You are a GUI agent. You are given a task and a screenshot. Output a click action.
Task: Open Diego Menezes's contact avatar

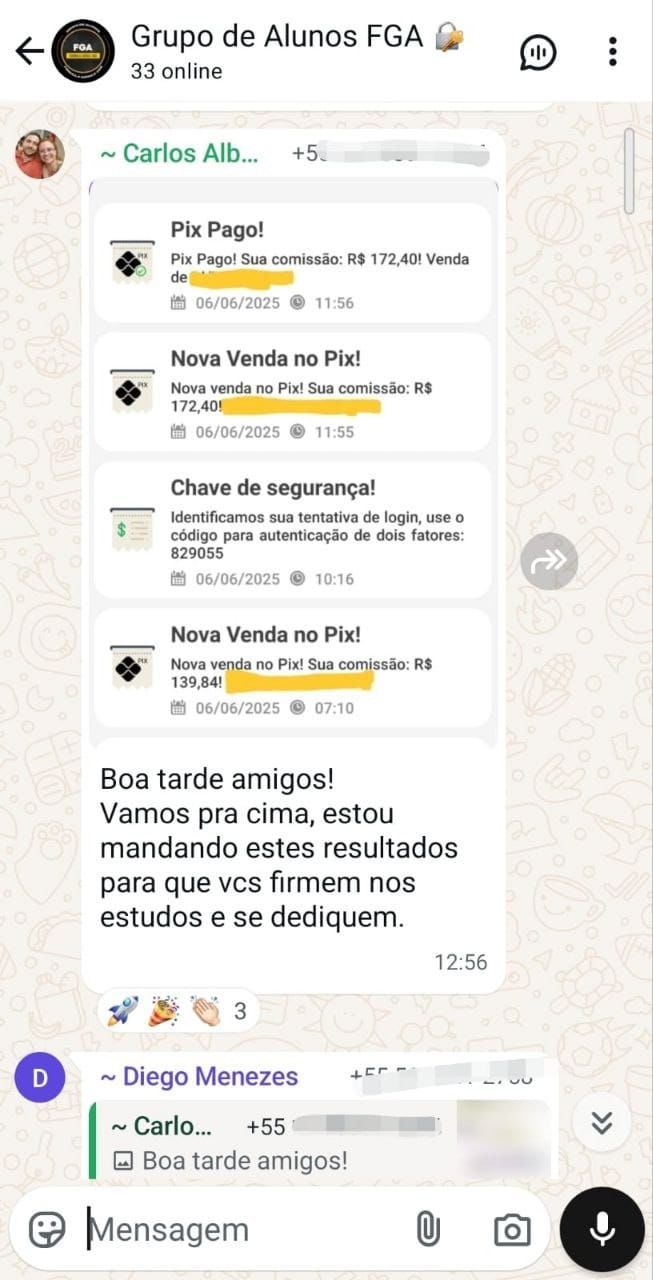tap(40, 1078)
